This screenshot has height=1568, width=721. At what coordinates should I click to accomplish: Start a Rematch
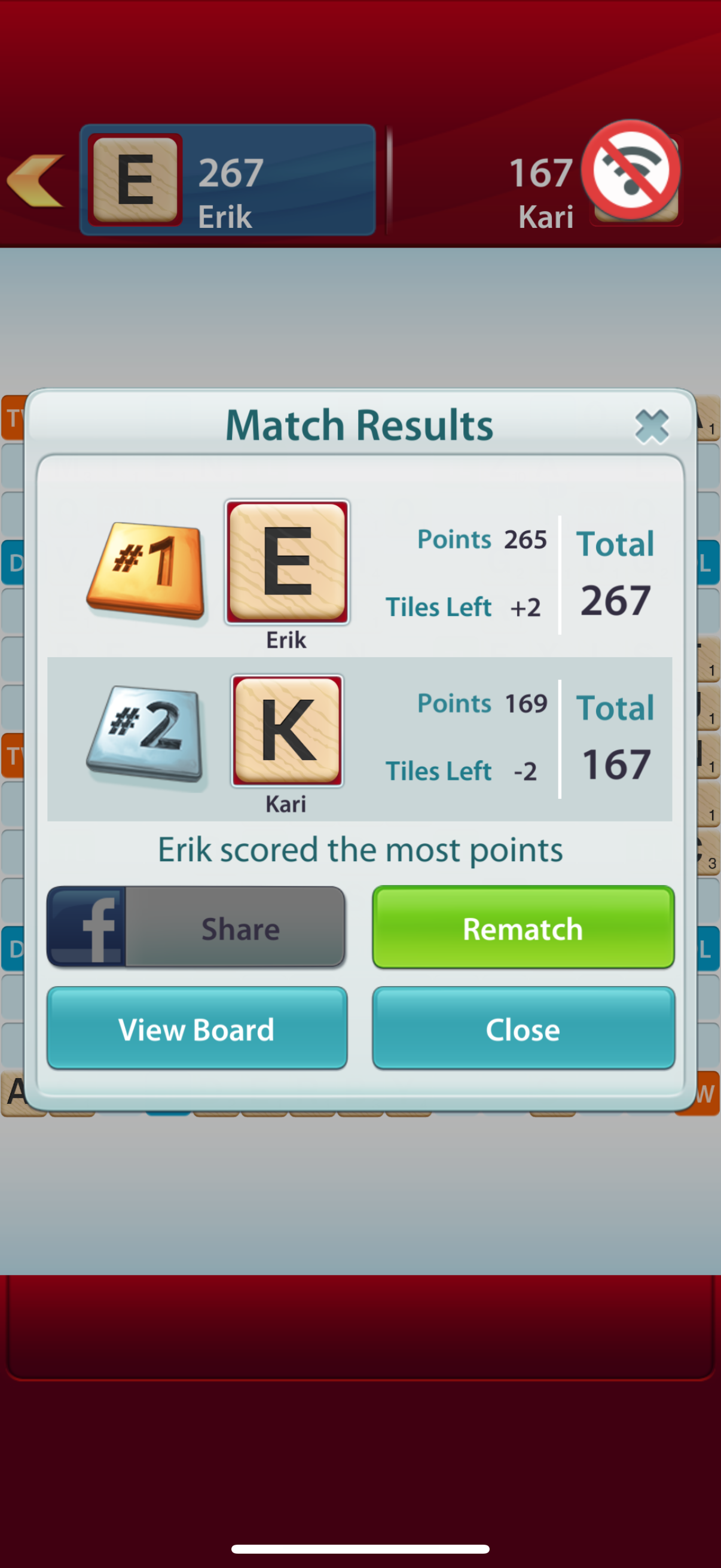point(523,928)
